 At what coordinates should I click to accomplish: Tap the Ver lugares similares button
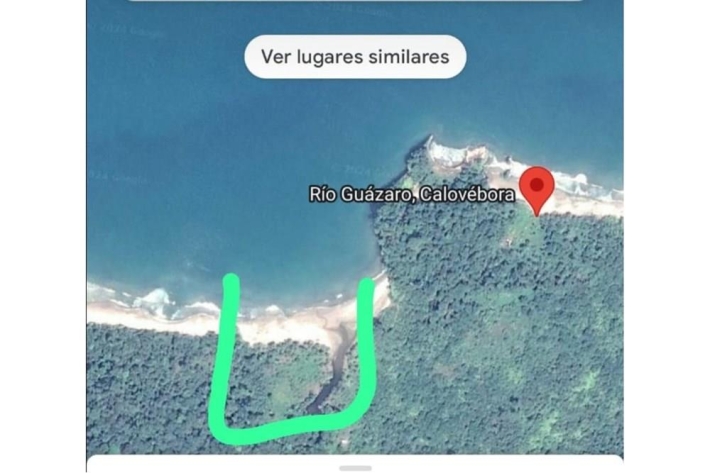pyautogui.click(x=355, y=57)
